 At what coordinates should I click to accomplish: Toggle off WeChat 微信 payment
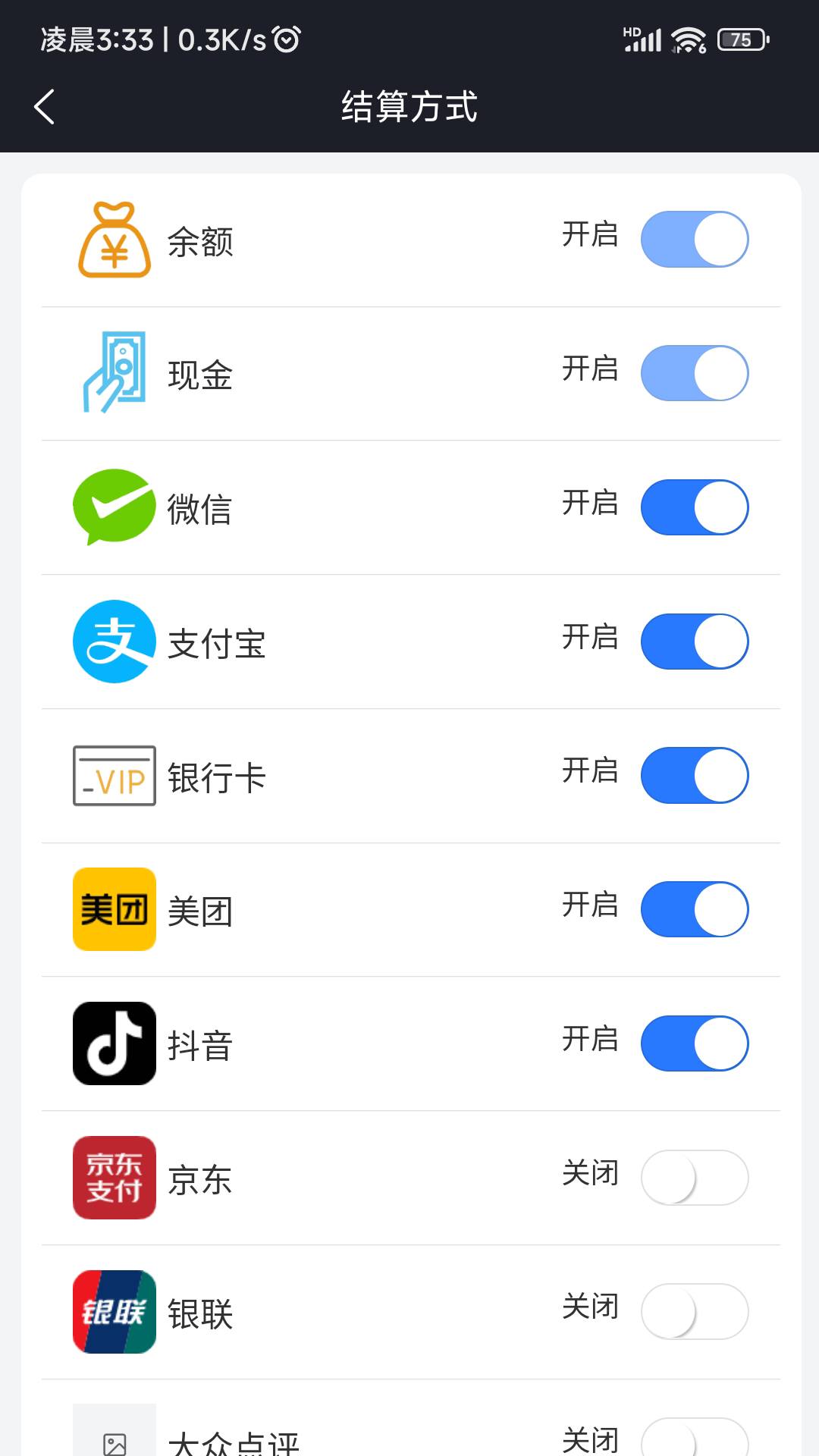(x=694, y=507)
